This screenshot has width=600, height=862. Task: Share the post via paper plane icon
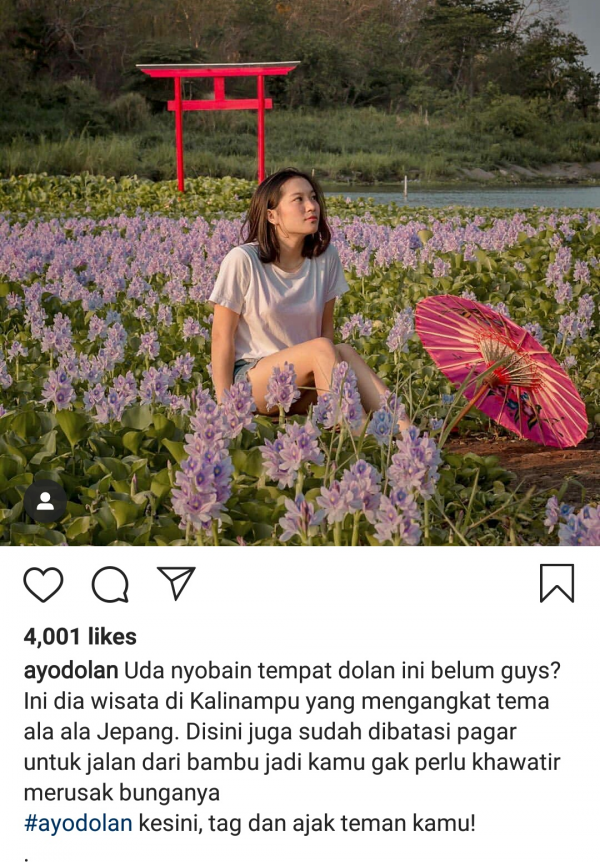pyautogui.click(x=176, y=583)
